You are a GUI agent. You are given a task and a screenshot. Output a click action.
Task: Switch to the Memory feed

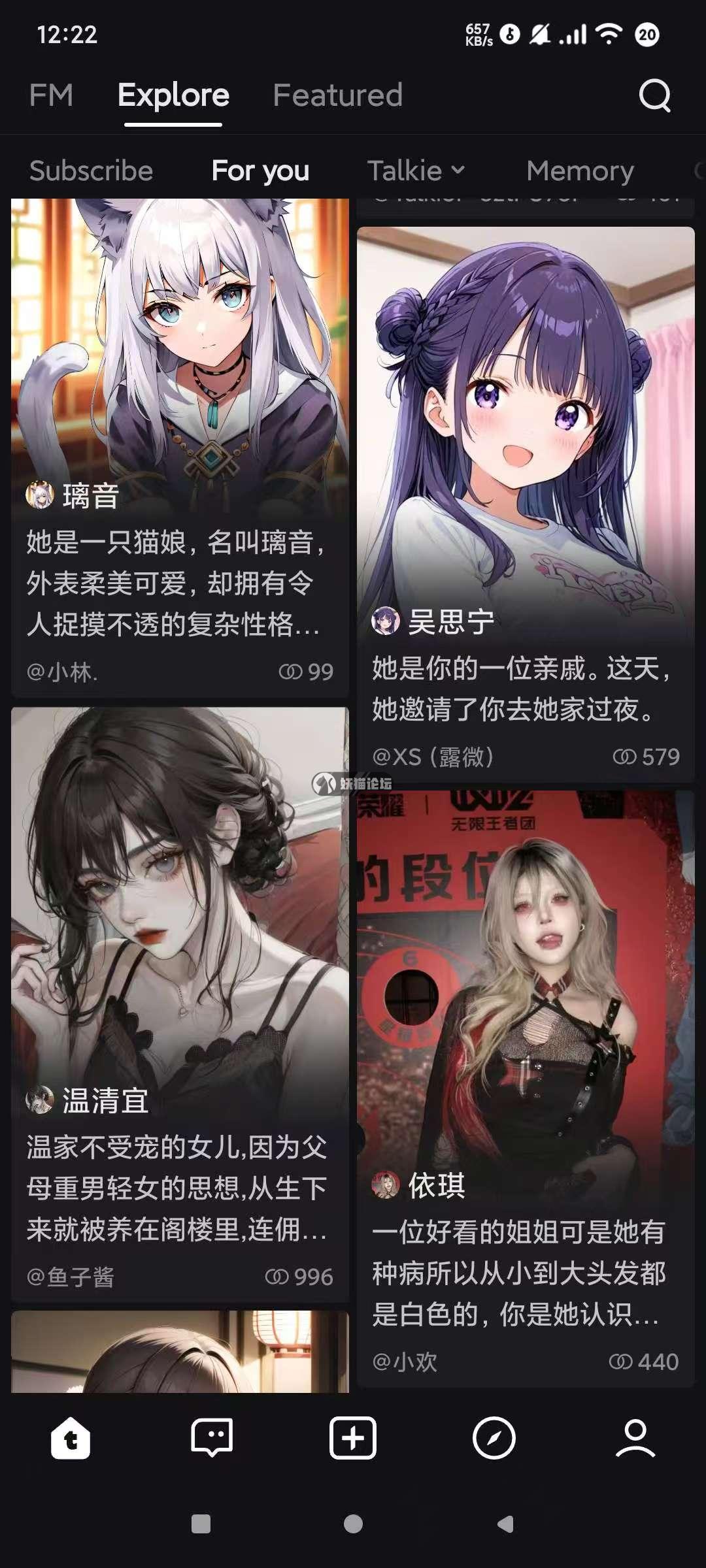580,171
